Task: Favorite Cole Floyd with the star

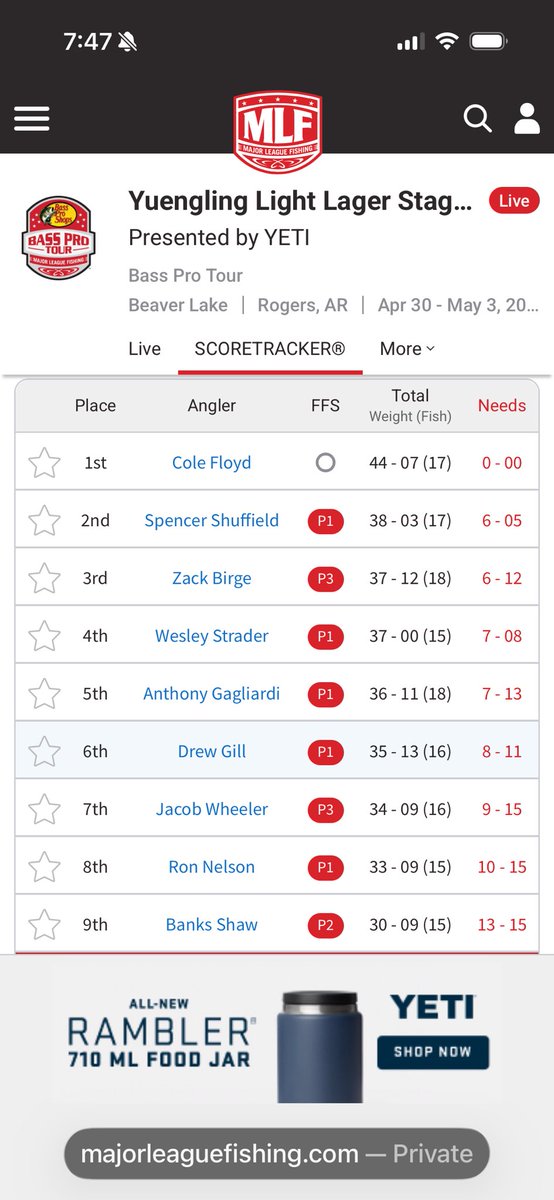Action: [44, 463]
